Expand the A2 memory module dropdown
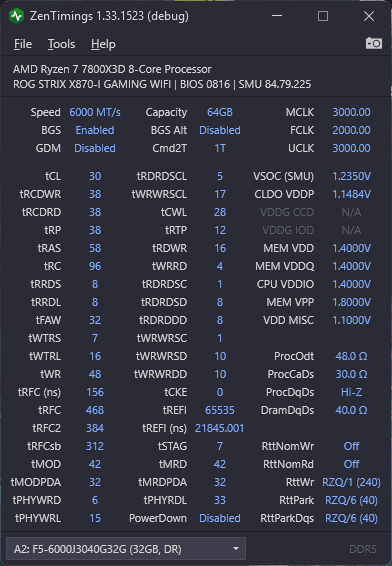This screenshot has width=392, height=566. click(126, 549)
